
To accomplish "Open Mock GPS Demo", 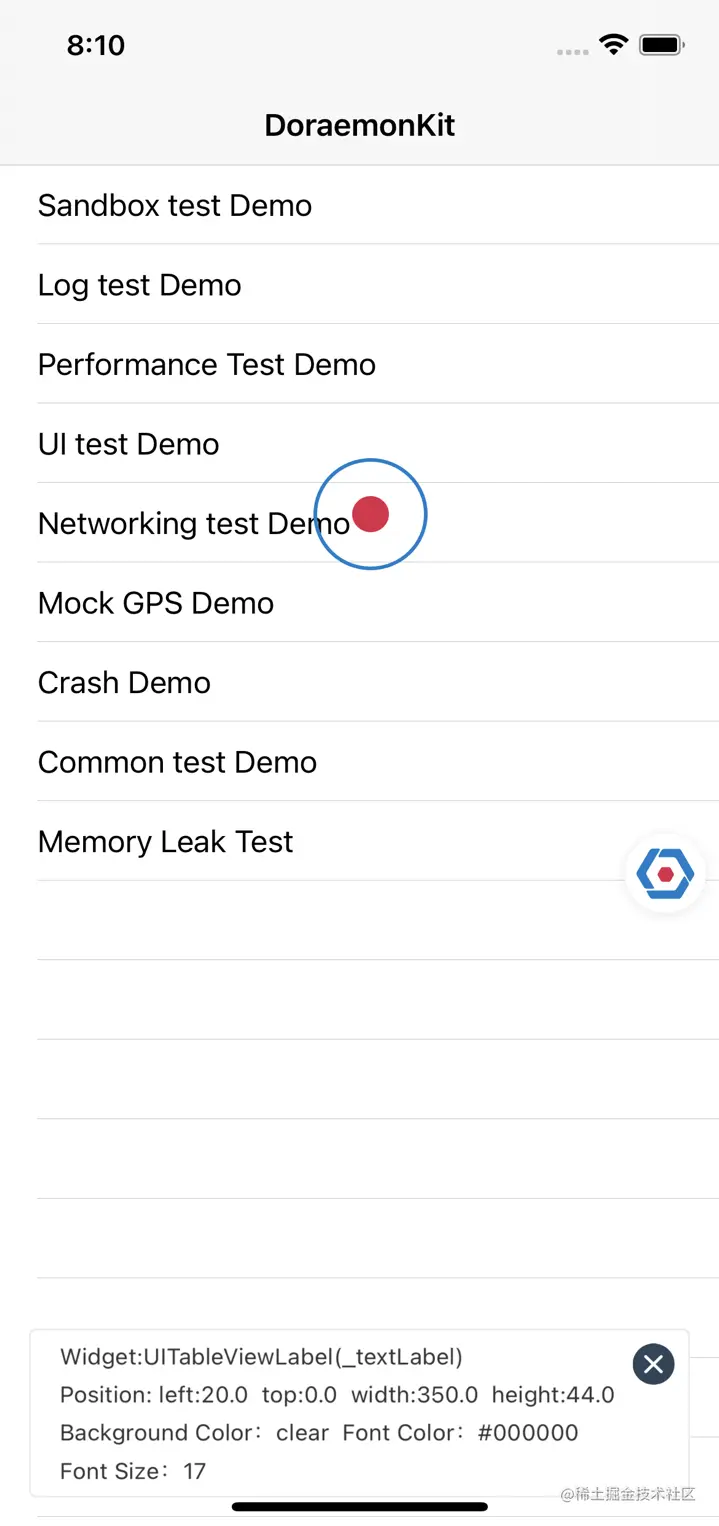I will click(156, 603).
